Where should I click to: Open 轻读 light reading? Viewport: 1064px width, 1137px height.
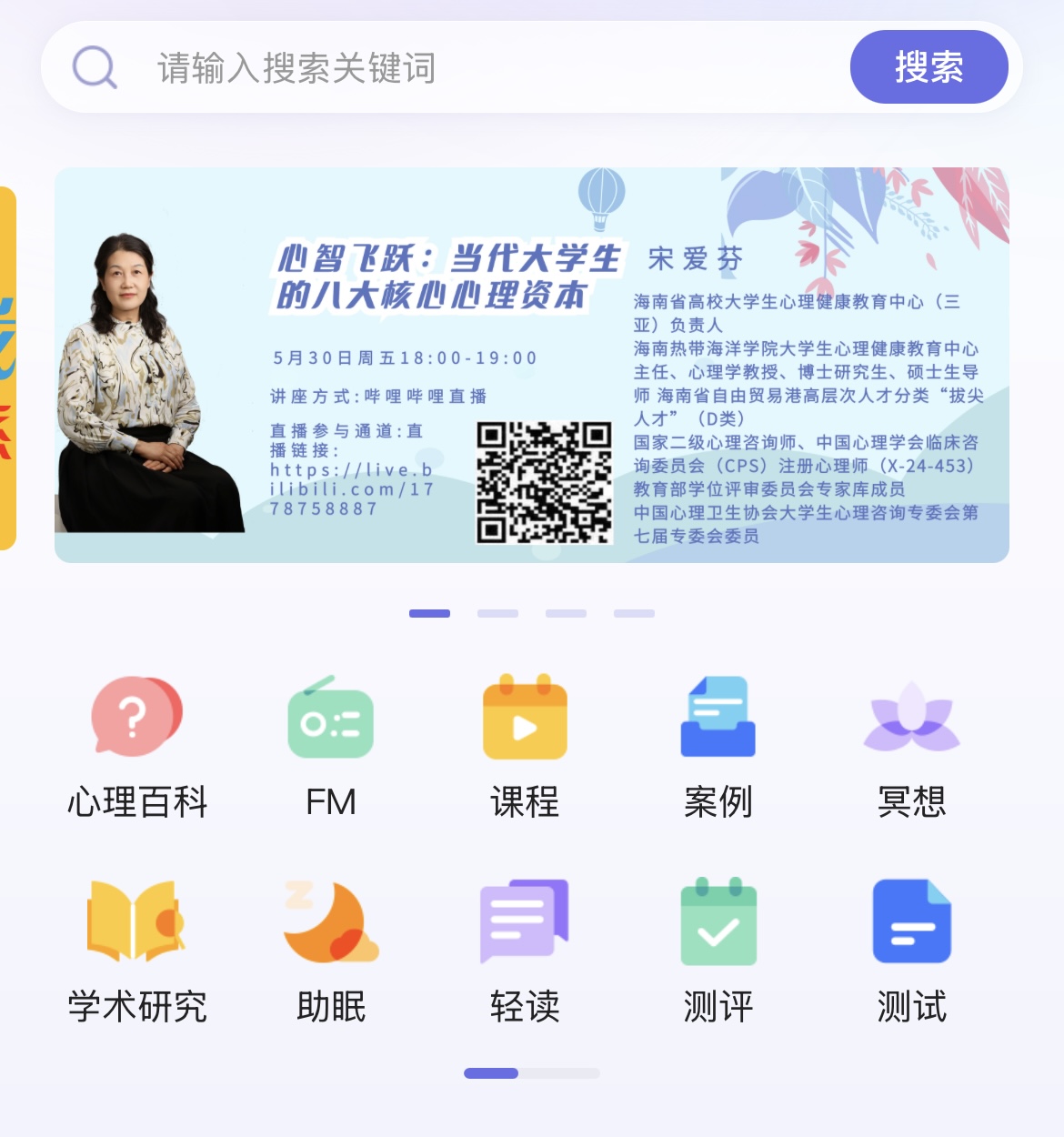525,951
